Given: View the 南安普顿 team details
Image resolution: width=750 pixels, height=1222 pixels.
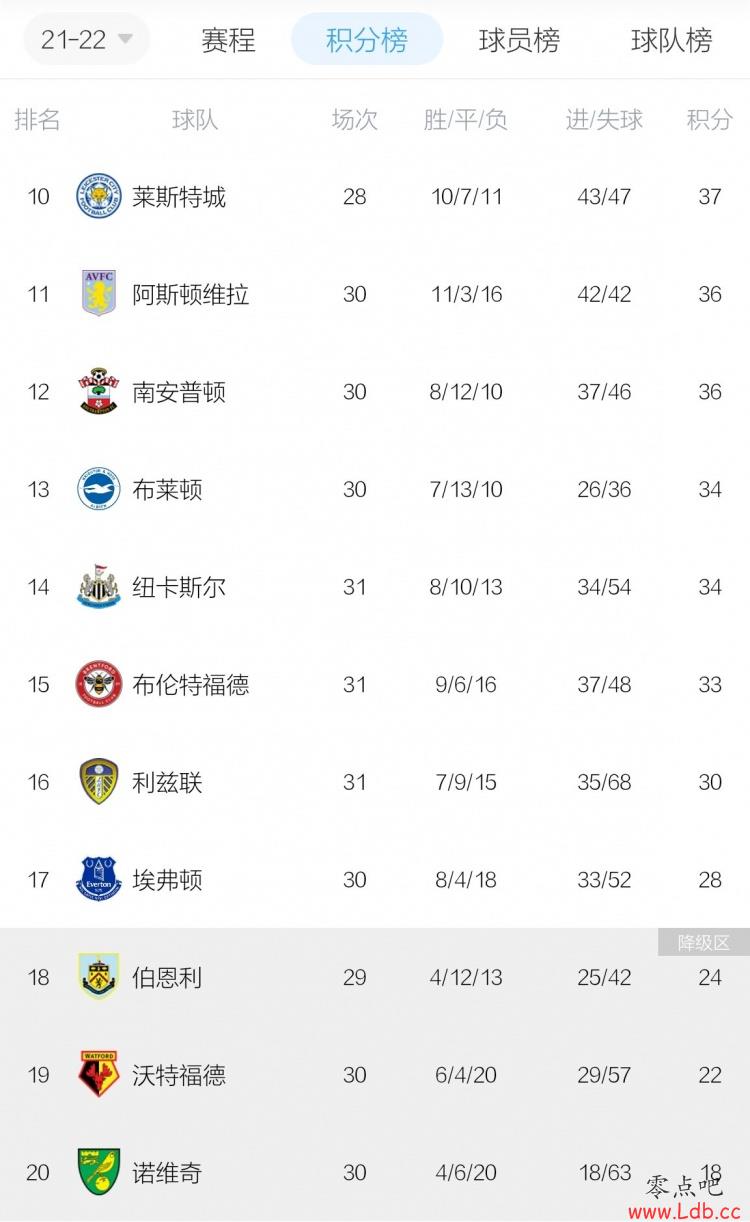Looking at the screenshot, I should tap(375, 392).
